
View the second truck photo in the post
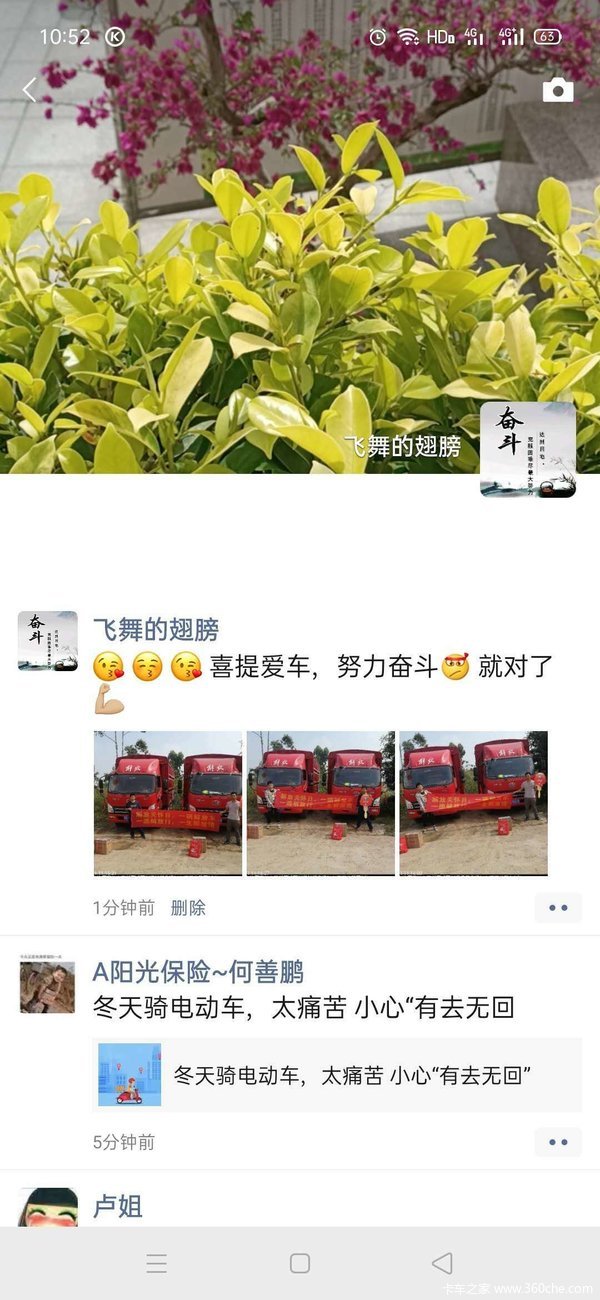pyautogui.click(x=321, y=803)
